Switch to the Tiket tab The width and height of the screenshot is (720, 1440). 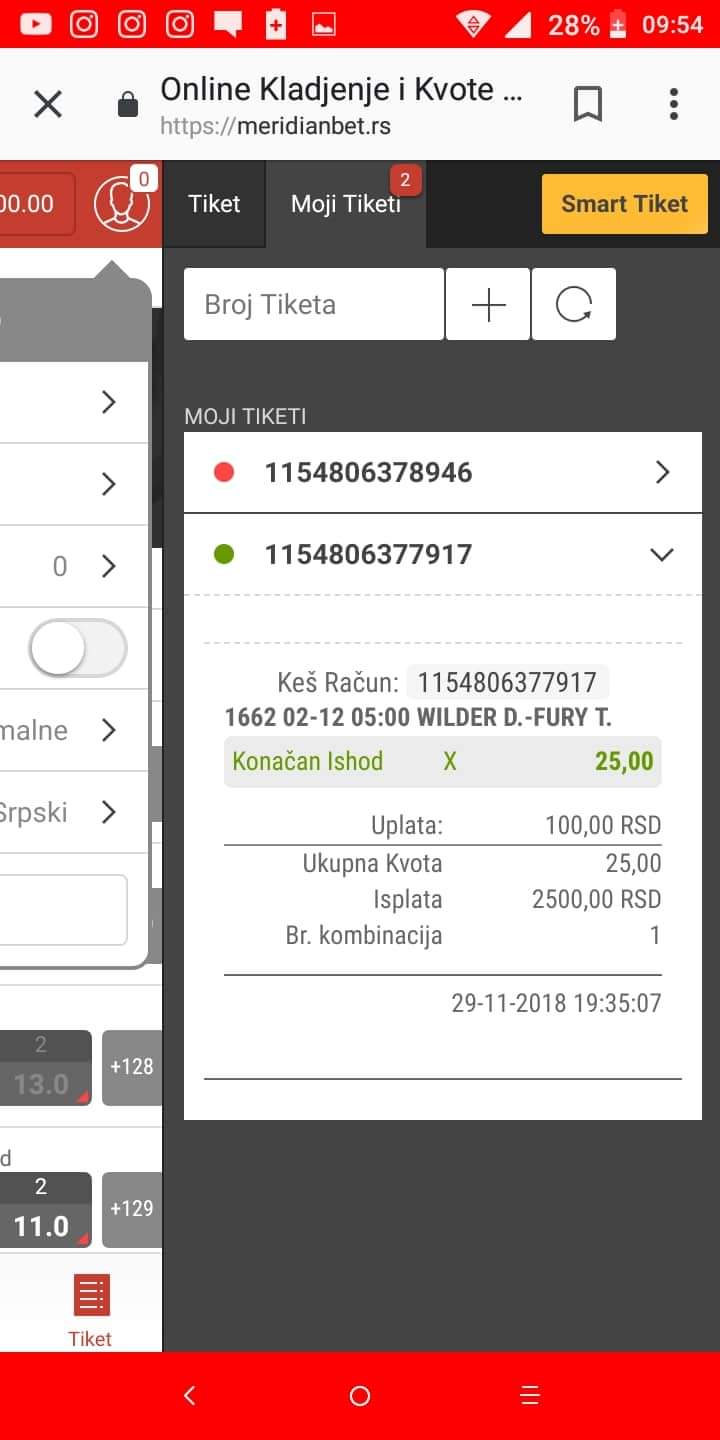tap(214, 204)
